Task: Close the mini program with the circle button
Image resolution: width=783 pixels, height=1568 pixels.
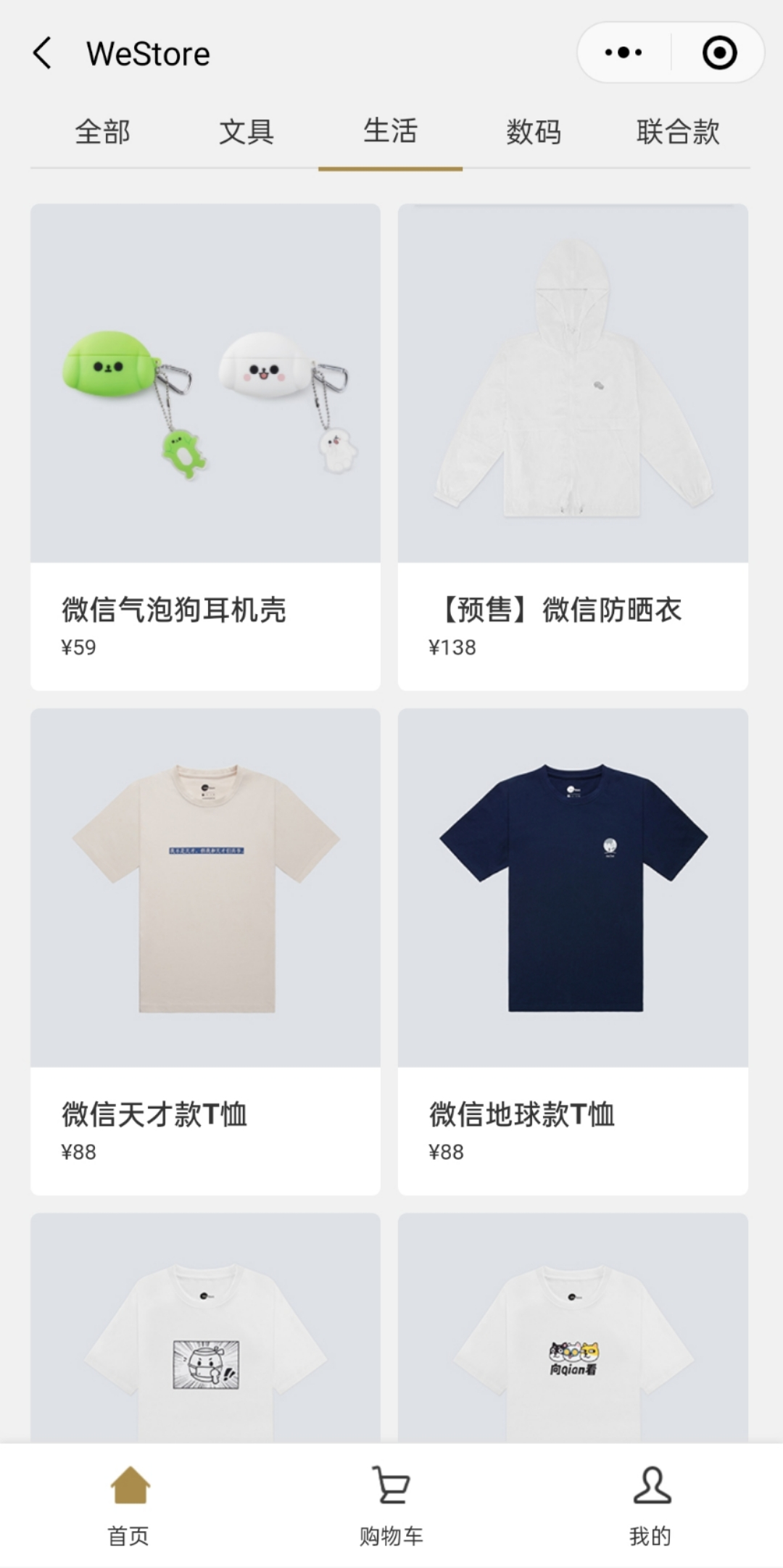Action: click(x=719, y=52)
